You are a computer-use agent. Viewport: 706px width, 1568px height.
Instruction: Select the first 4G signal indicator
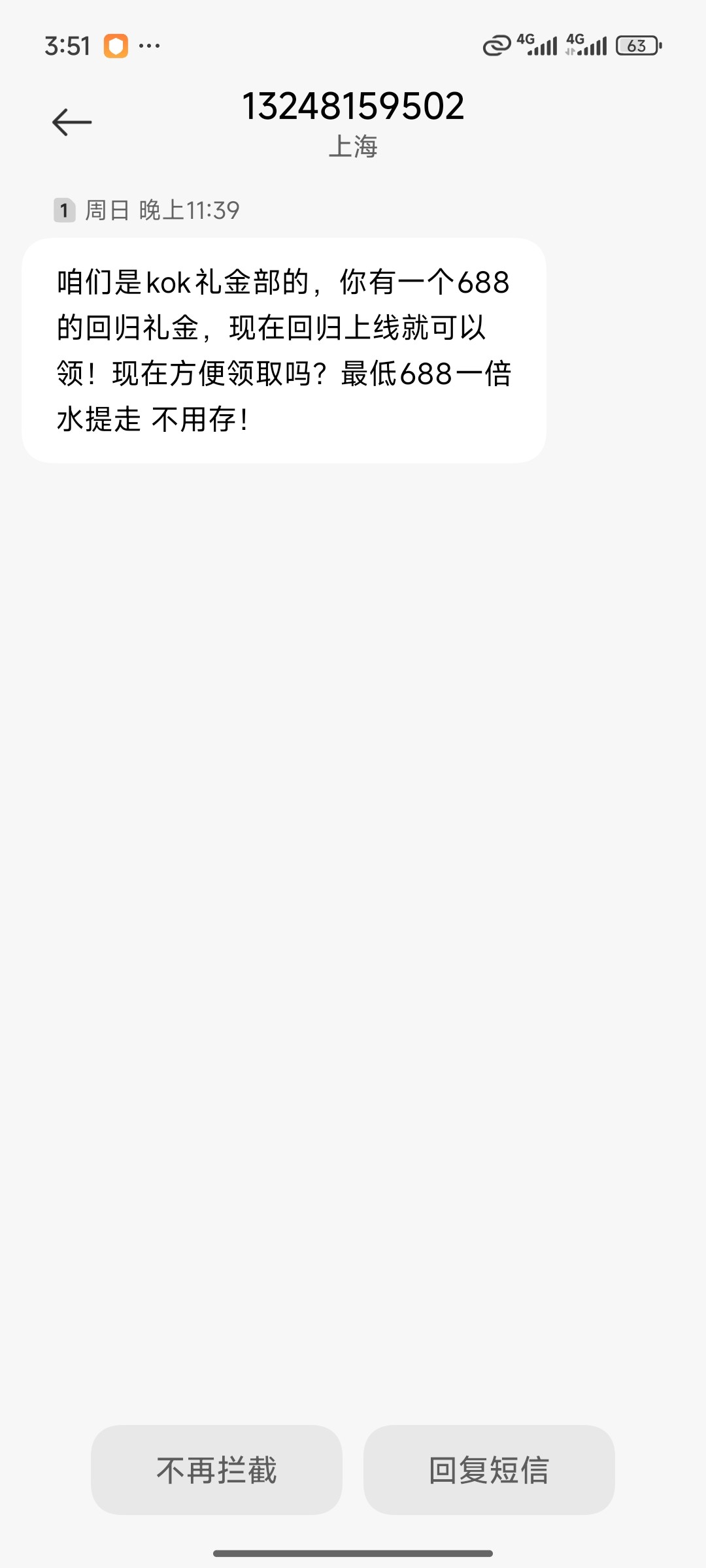(539, 44)
